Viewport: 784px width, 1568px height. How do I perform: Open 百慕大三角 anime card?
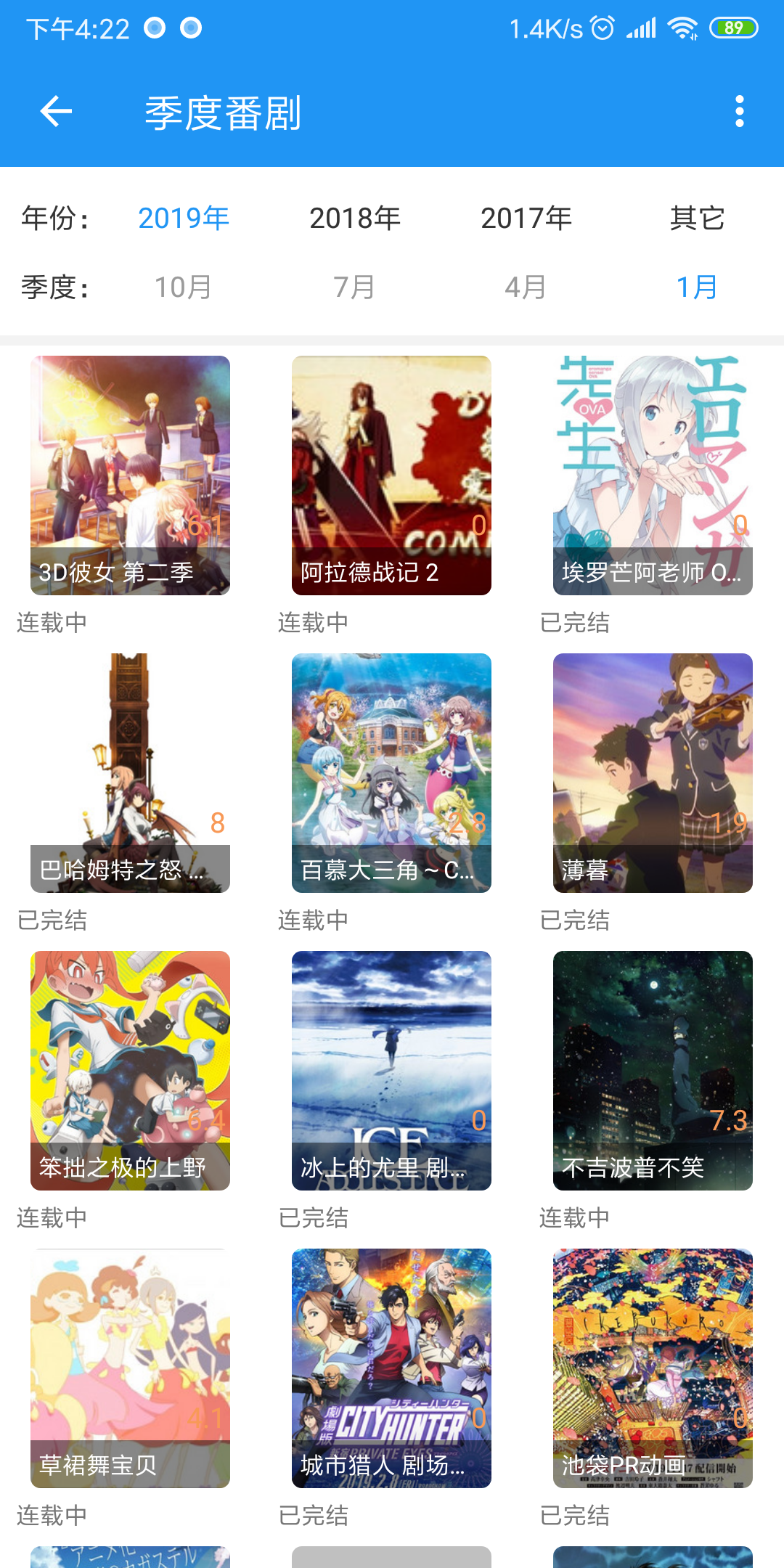click(391, 772)
